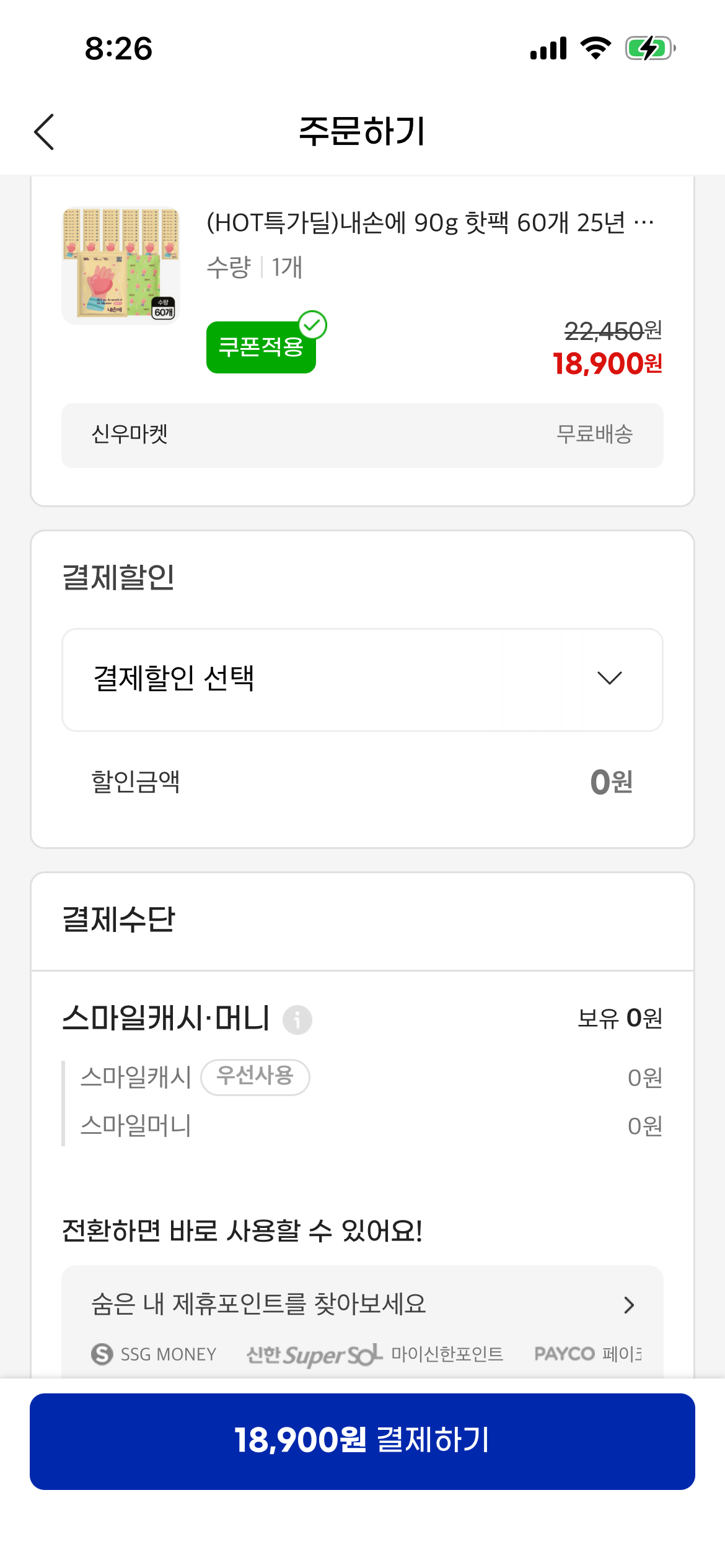Open the 내손에 핫팩 product thumbnail
The width and height of the screenshot is (725, 1568).
click(121, 265)
